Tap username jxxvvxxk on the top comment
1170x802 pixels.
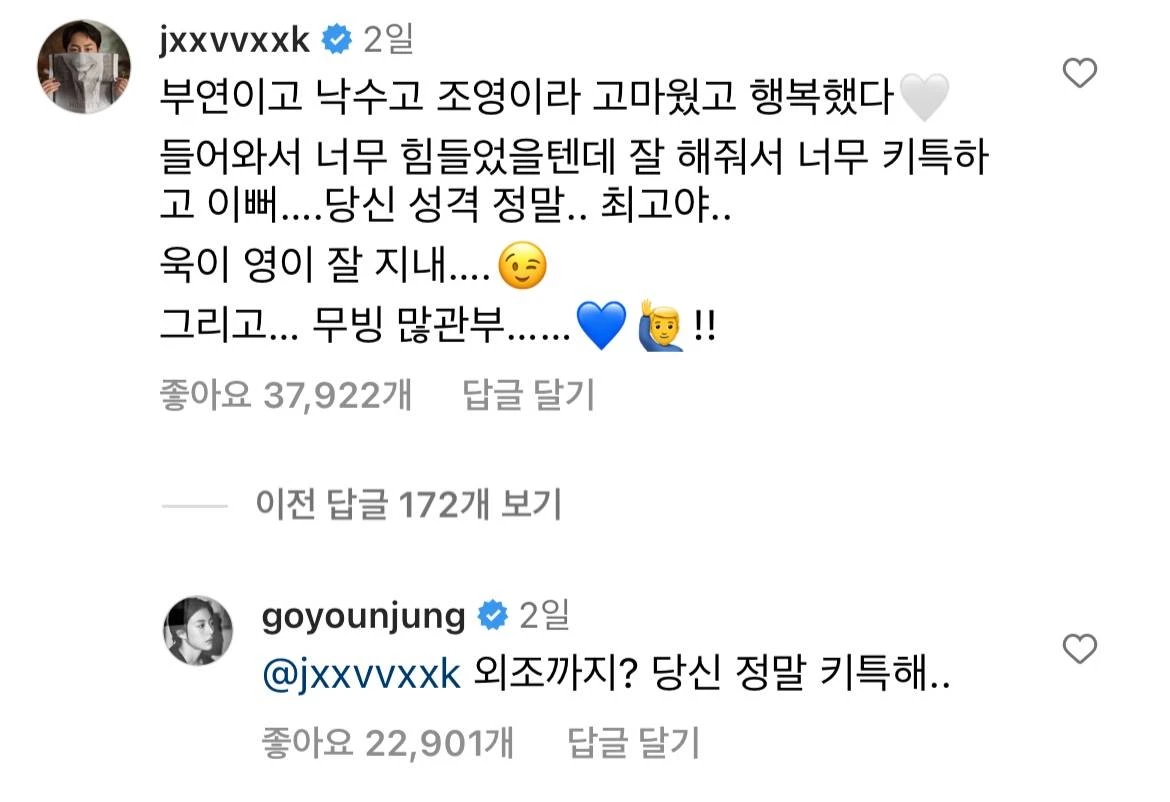pyautogui.click(x=236, y=40)
